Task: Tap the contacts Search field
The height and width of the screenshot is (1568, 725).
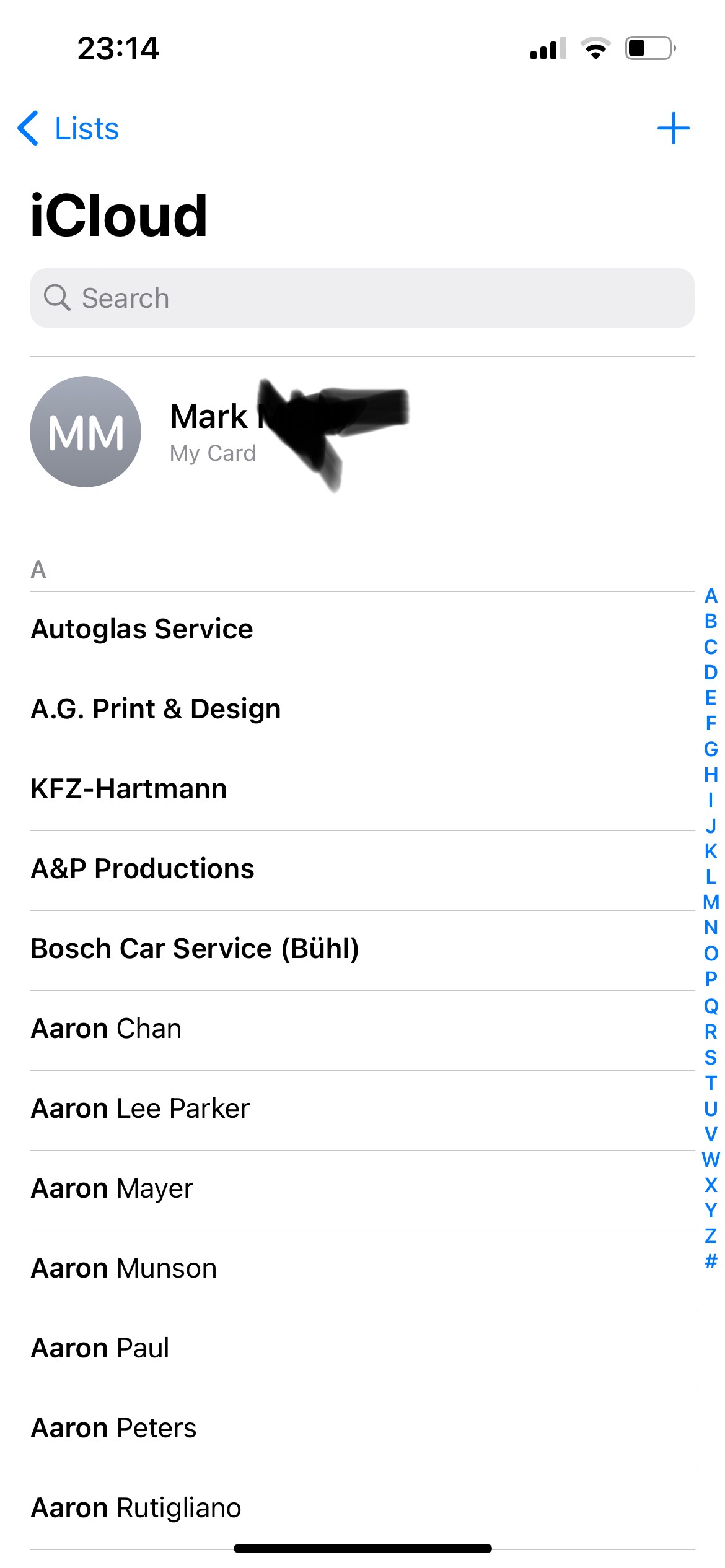Action: pos(362,298)
